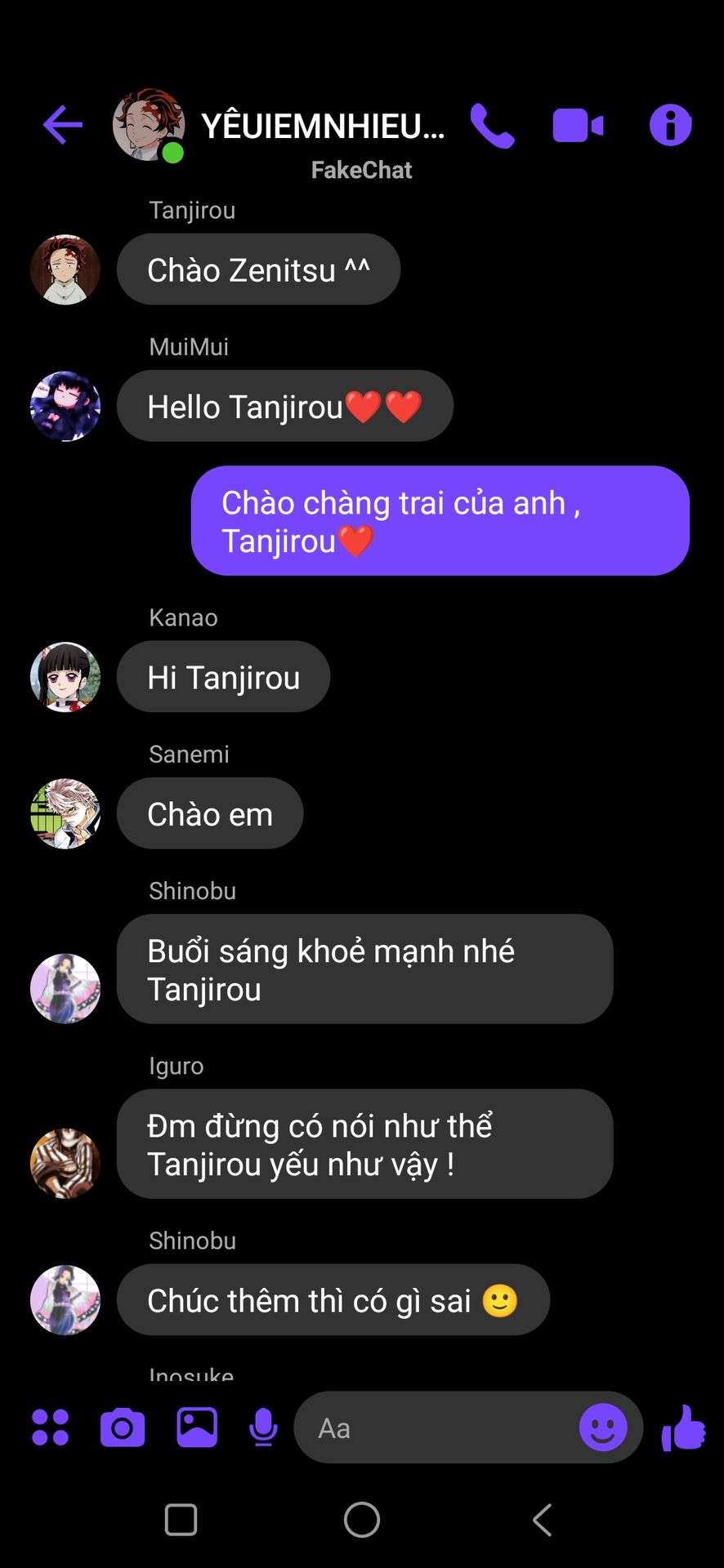
Task: Open Sanemi's profile avatar
Action: click(65, 813)
